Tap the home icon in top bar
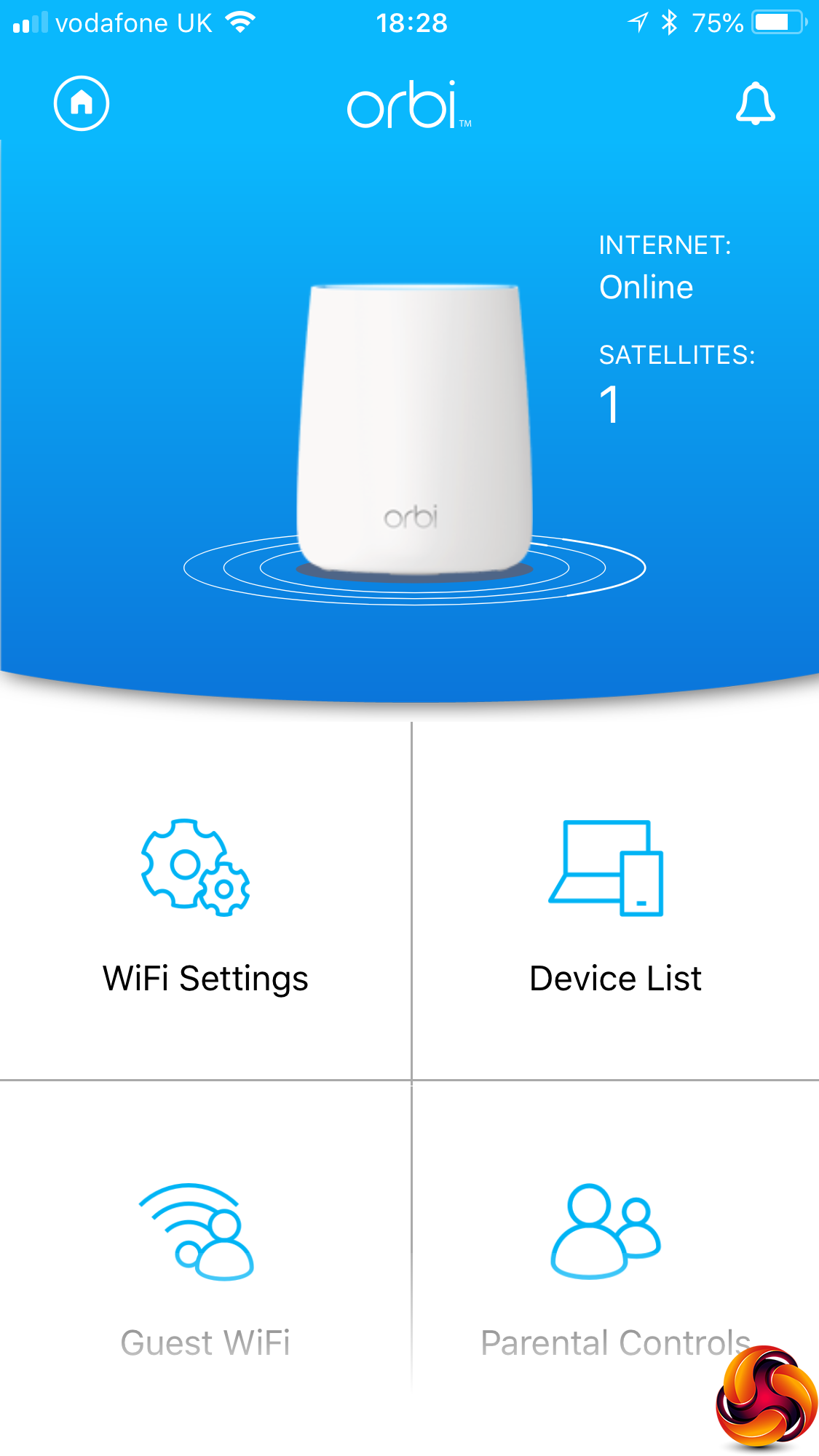 coord(82,103)
